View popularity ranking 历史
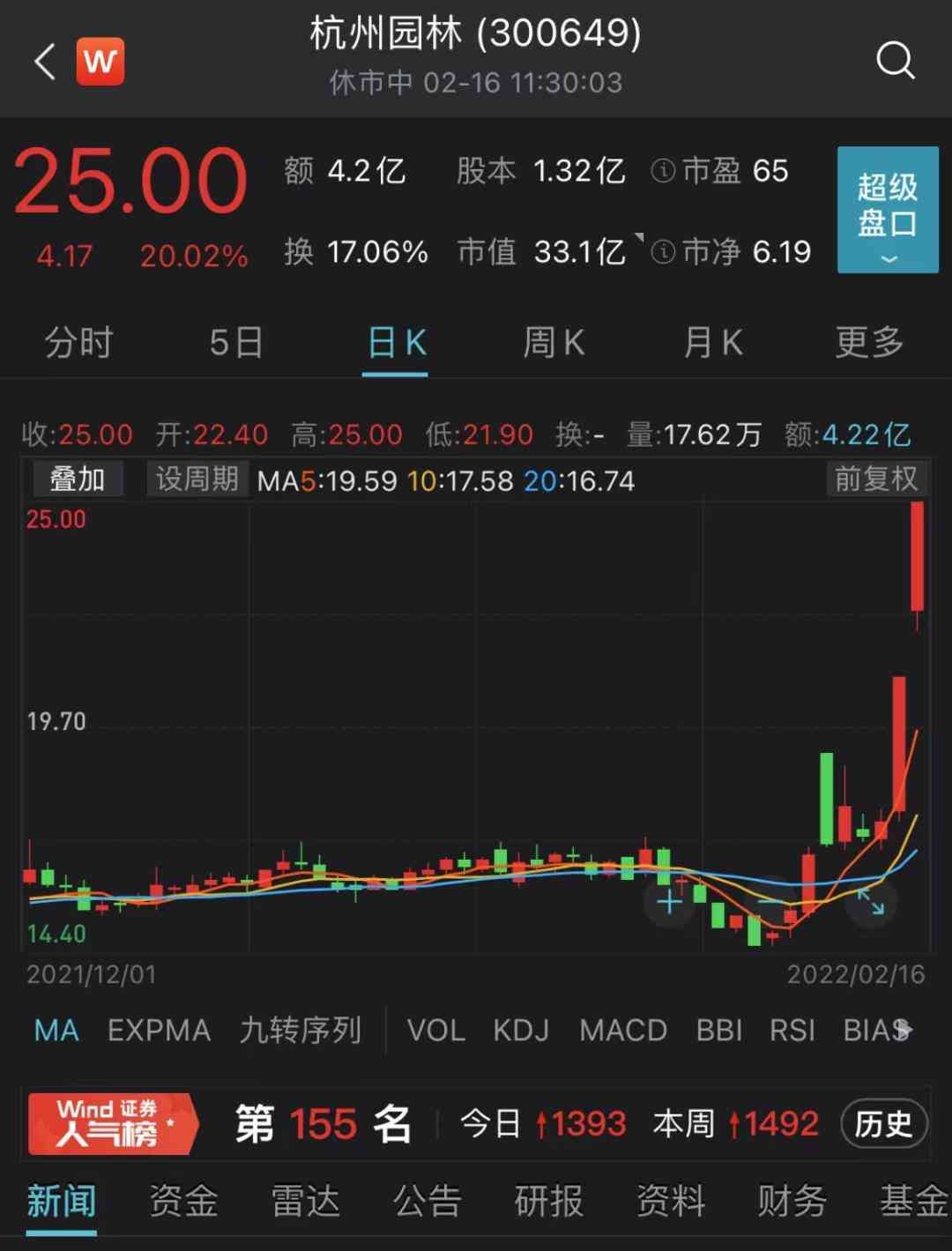 click(883, 1124)
